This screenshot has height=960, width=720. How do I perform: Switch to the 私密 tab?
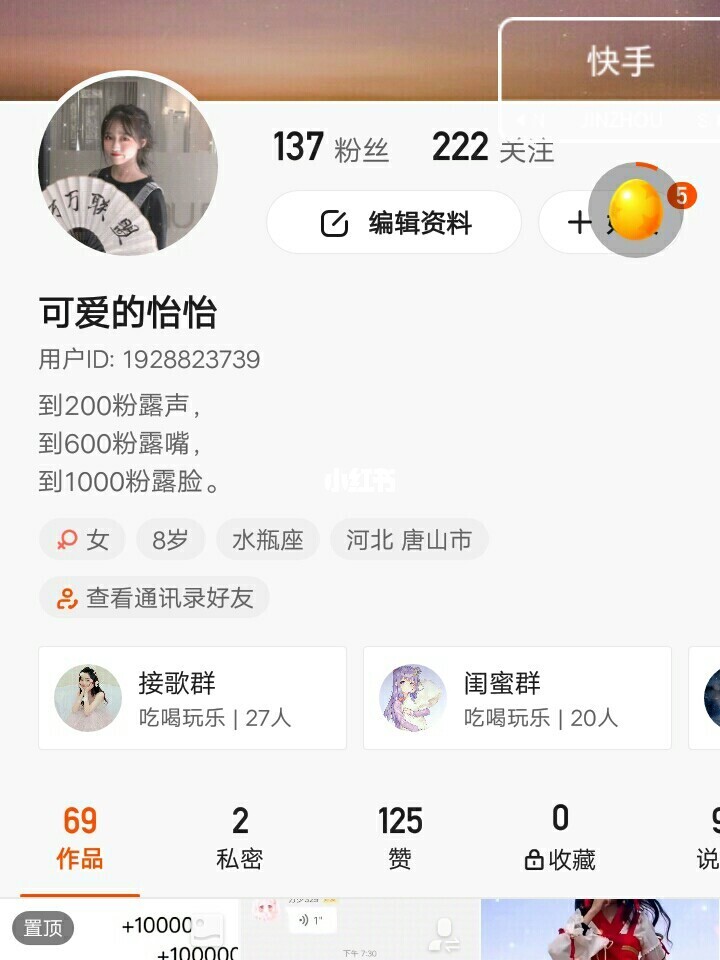[x=240, y=838]
